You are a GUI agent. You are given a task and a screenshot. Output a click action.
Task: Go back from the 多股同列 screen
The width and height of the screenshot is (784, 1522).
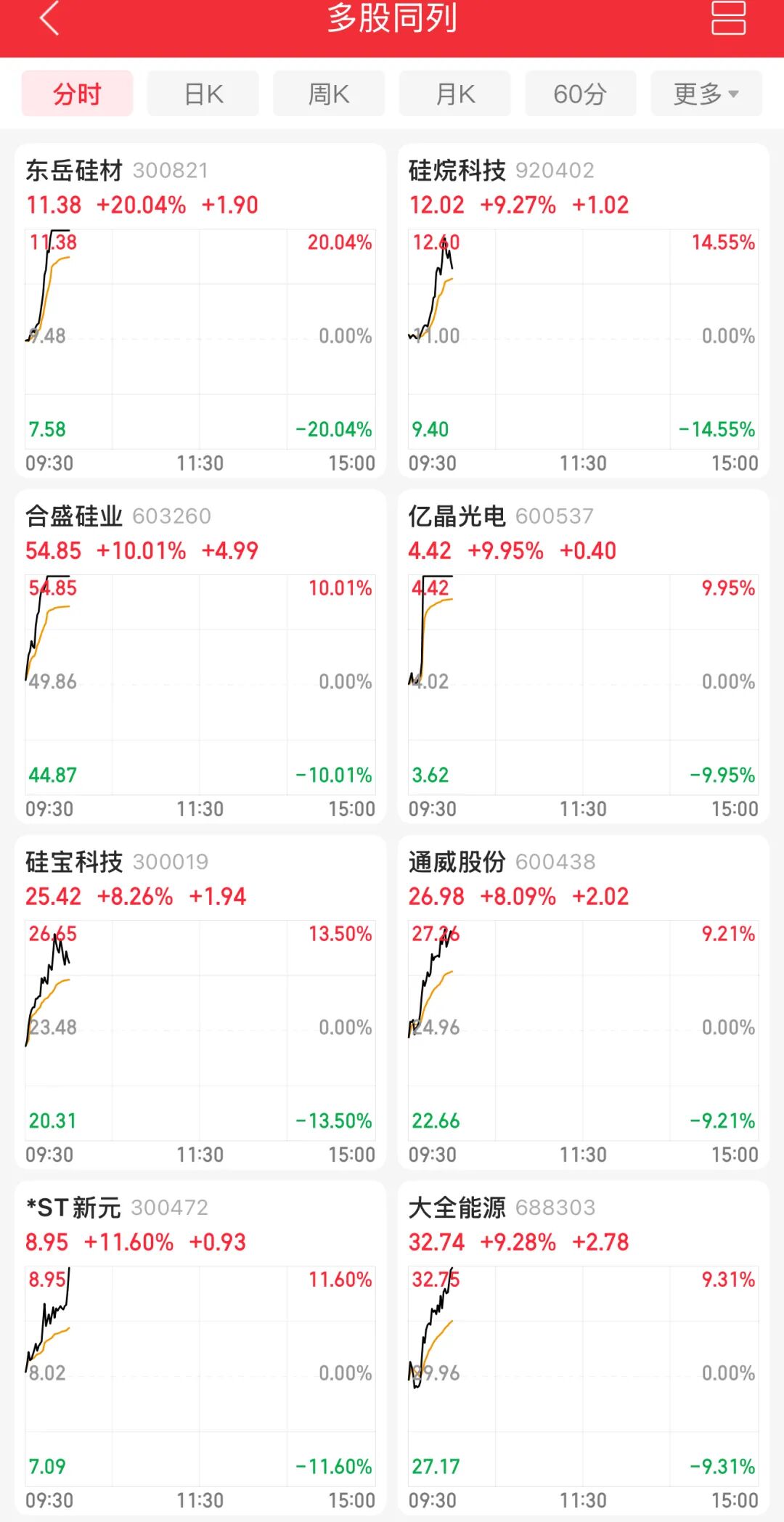tap(49, 20)
